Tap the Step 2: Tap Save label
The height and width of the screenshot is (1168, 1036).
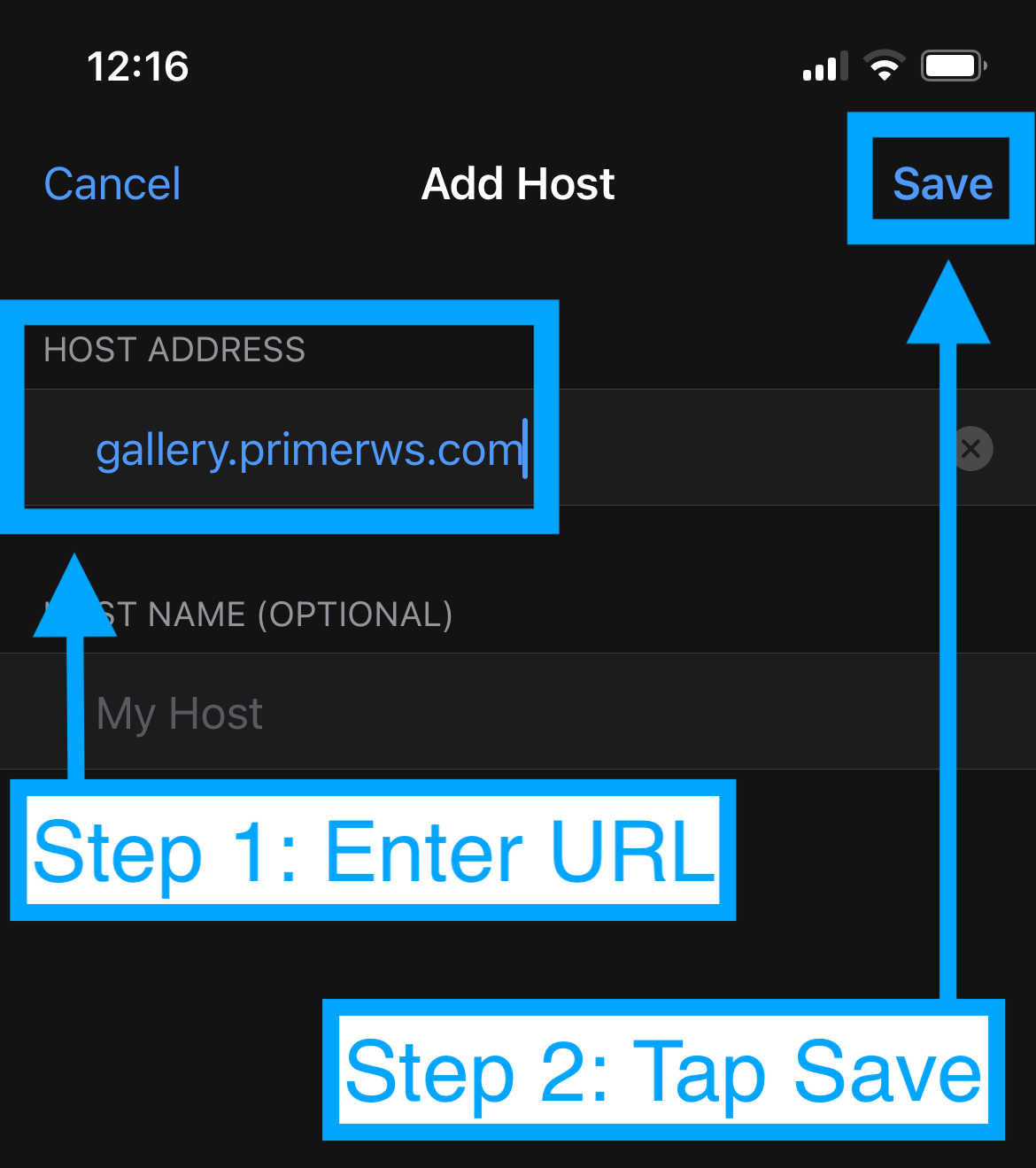663,1071
